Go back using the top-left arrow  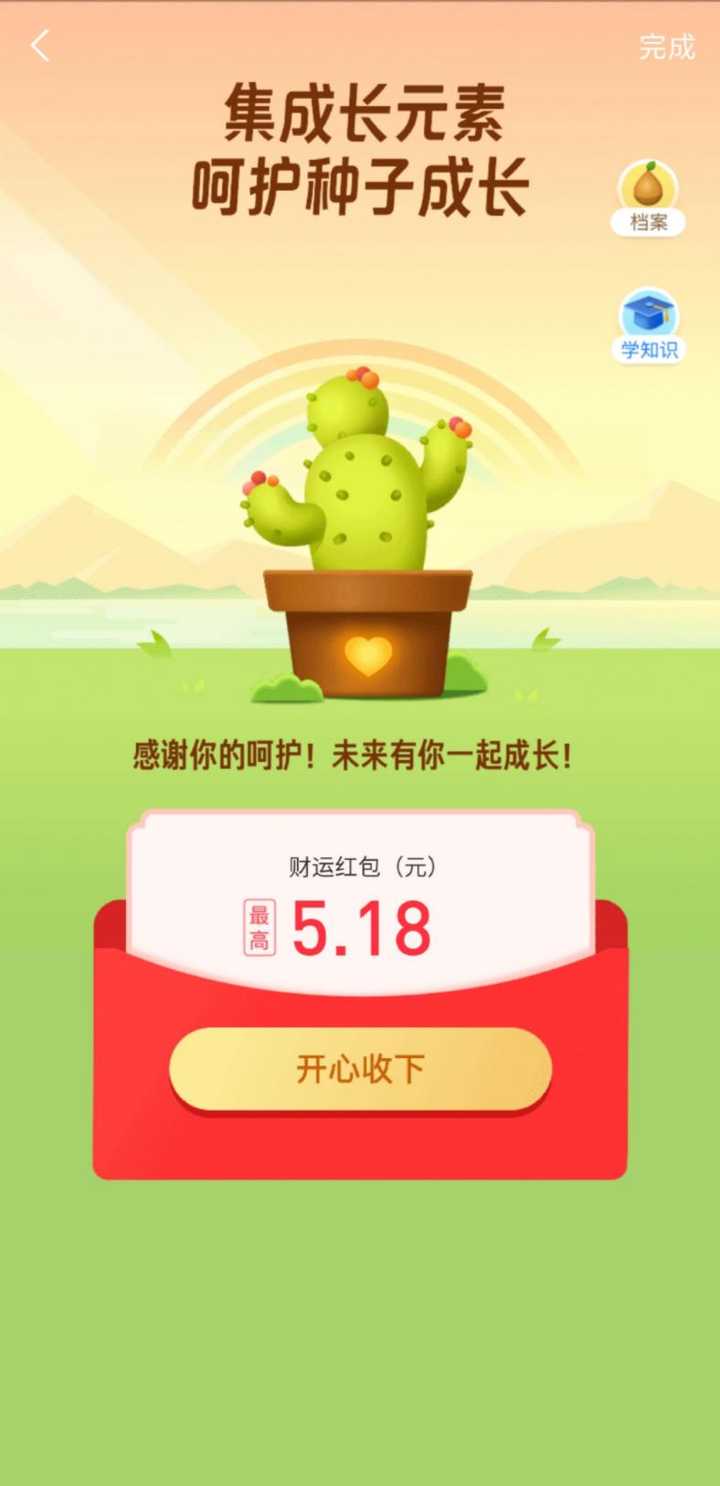[40, 46]
